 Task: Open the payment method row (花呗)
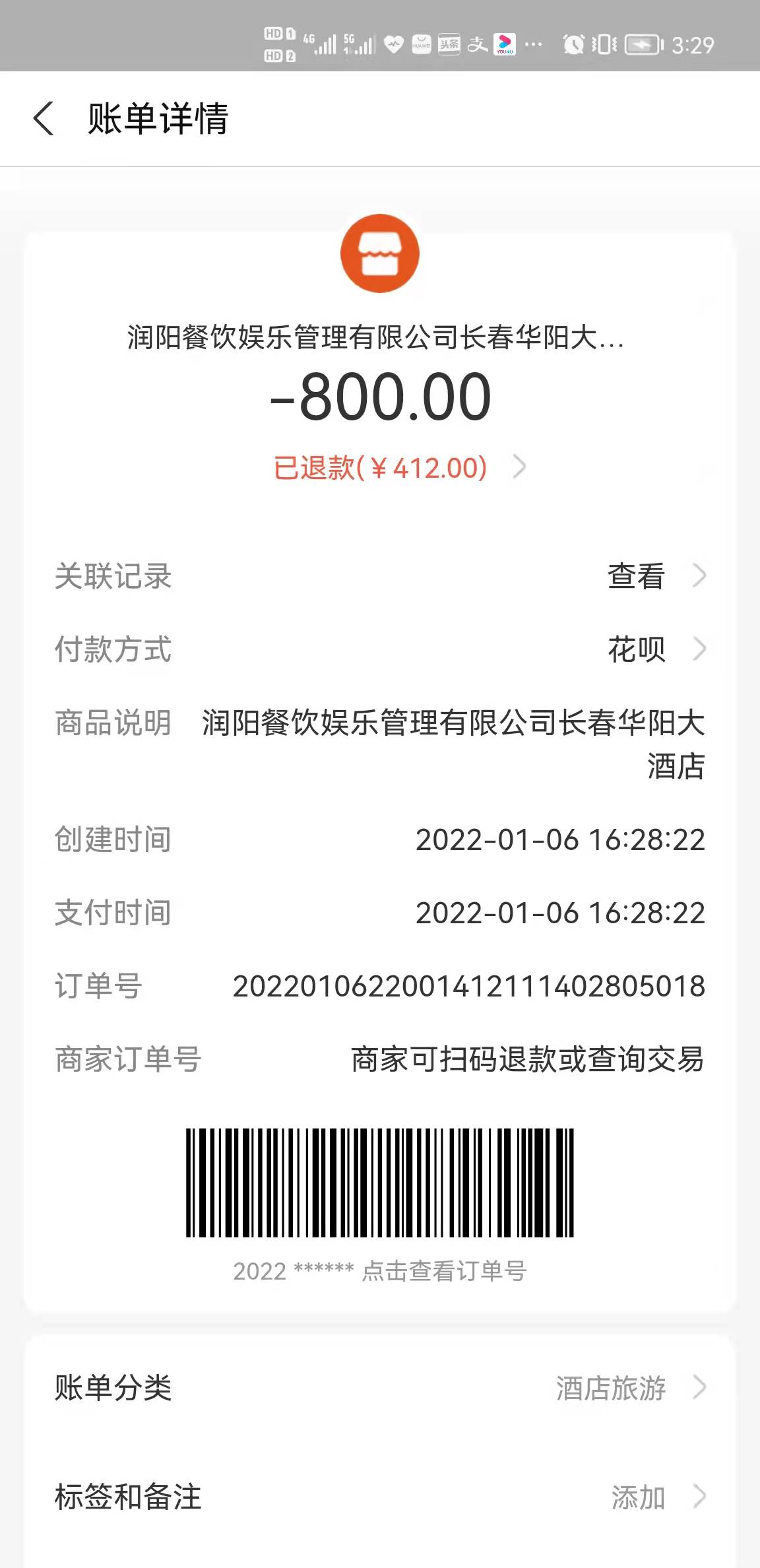(380, 649)
